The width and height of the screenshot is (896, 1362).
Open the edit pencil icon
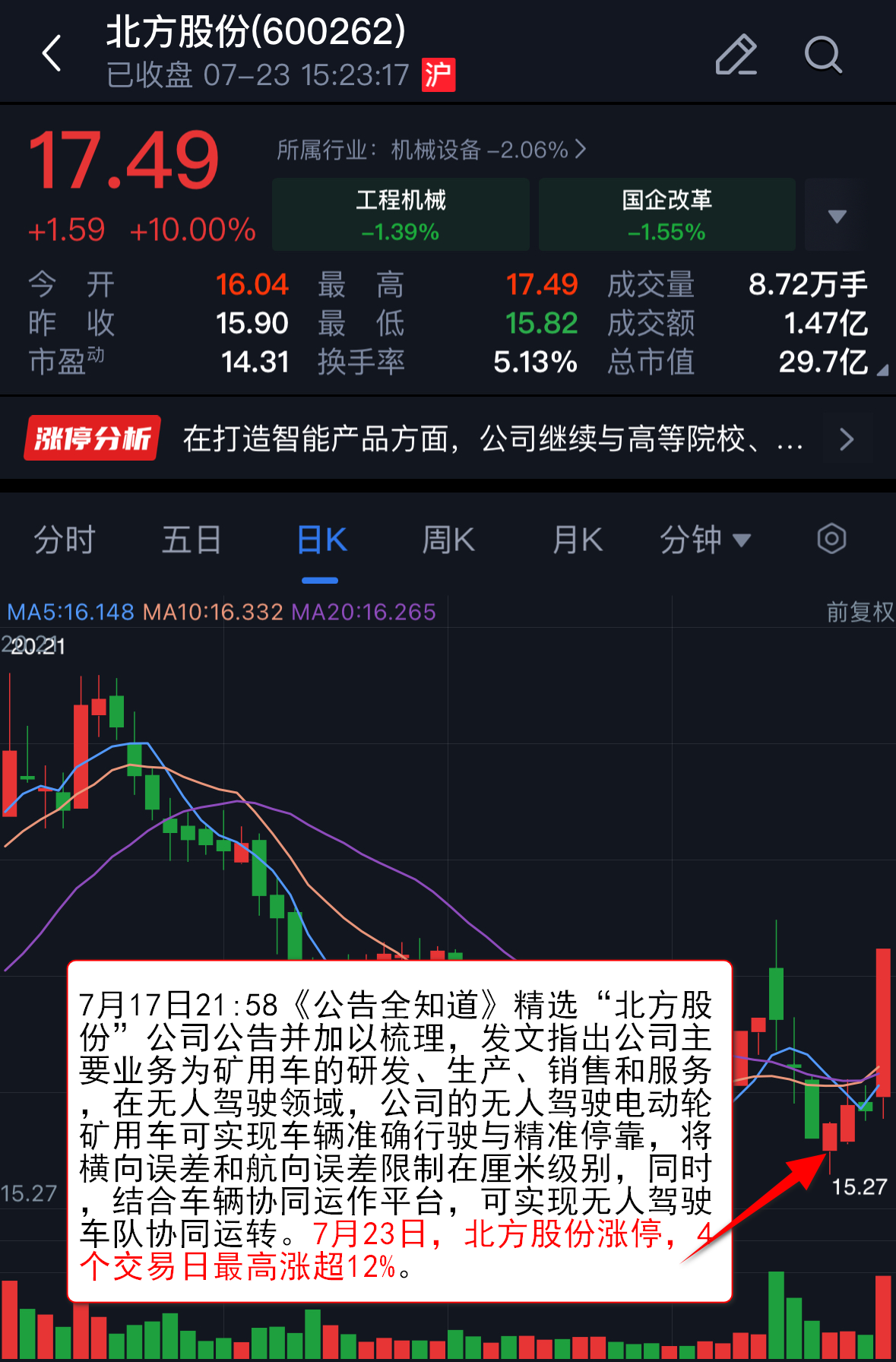pos(736,54)
